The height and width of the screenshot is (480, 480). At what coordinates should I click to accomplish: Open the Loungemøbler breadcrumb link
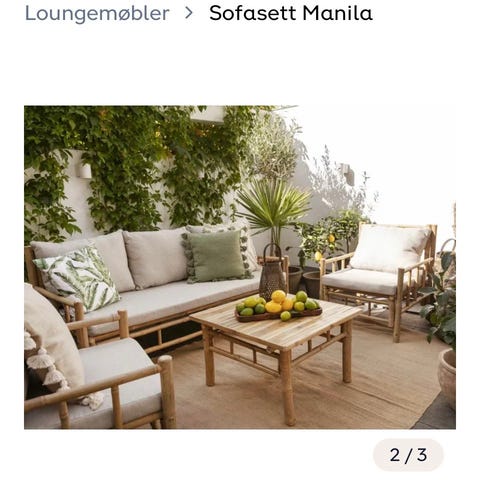pyautogui.click(x=97, y=13)
